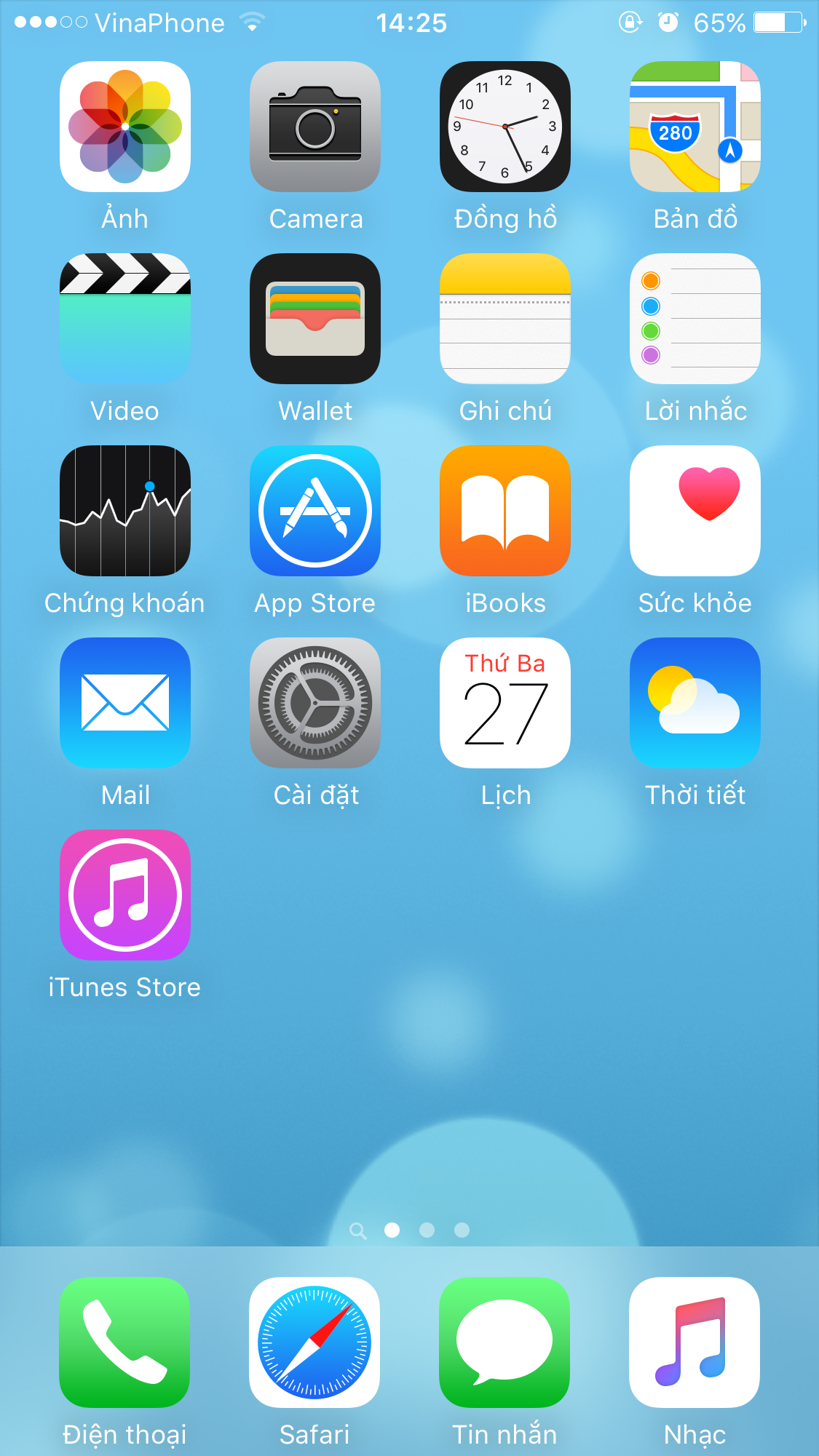Image resolution: width=819 pixels, height=1456 pixels.
Task: Open Chứng khoán stocks app
Action: [125, 511]
